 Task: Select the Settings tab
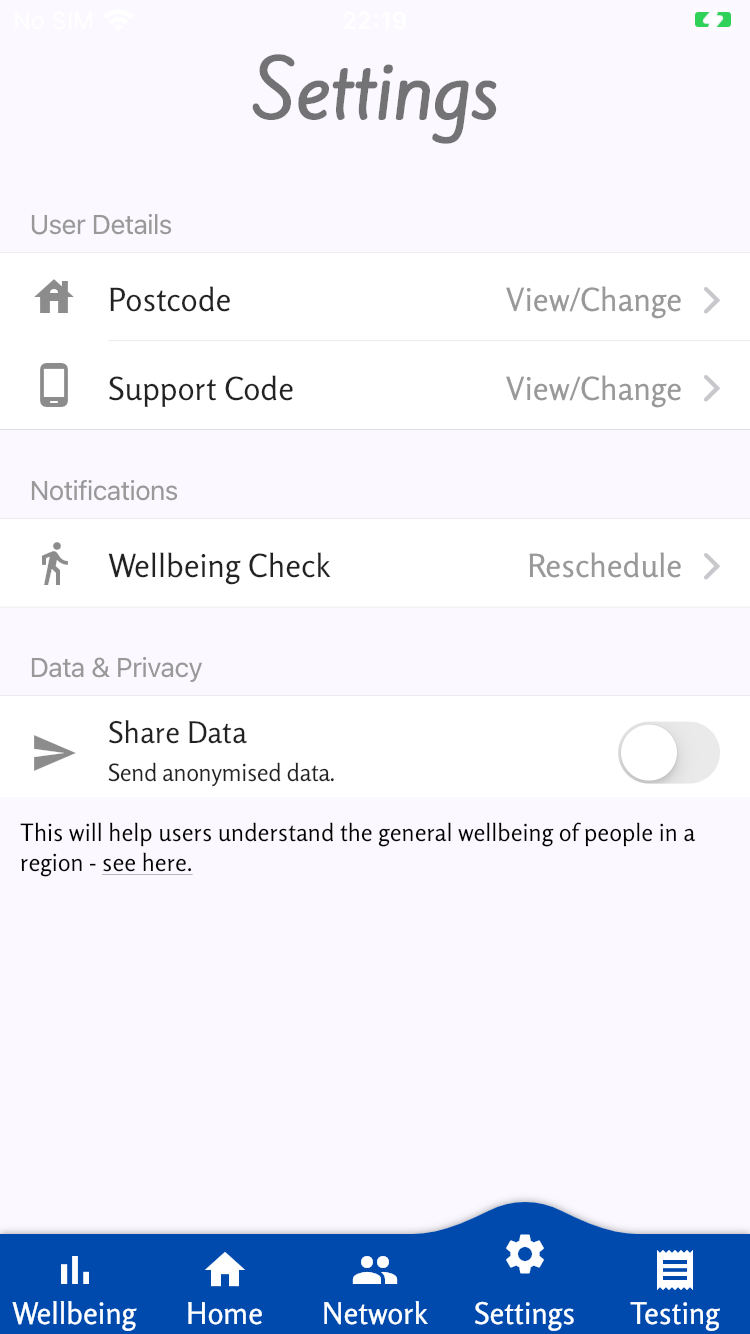[x=525, y=1285]
